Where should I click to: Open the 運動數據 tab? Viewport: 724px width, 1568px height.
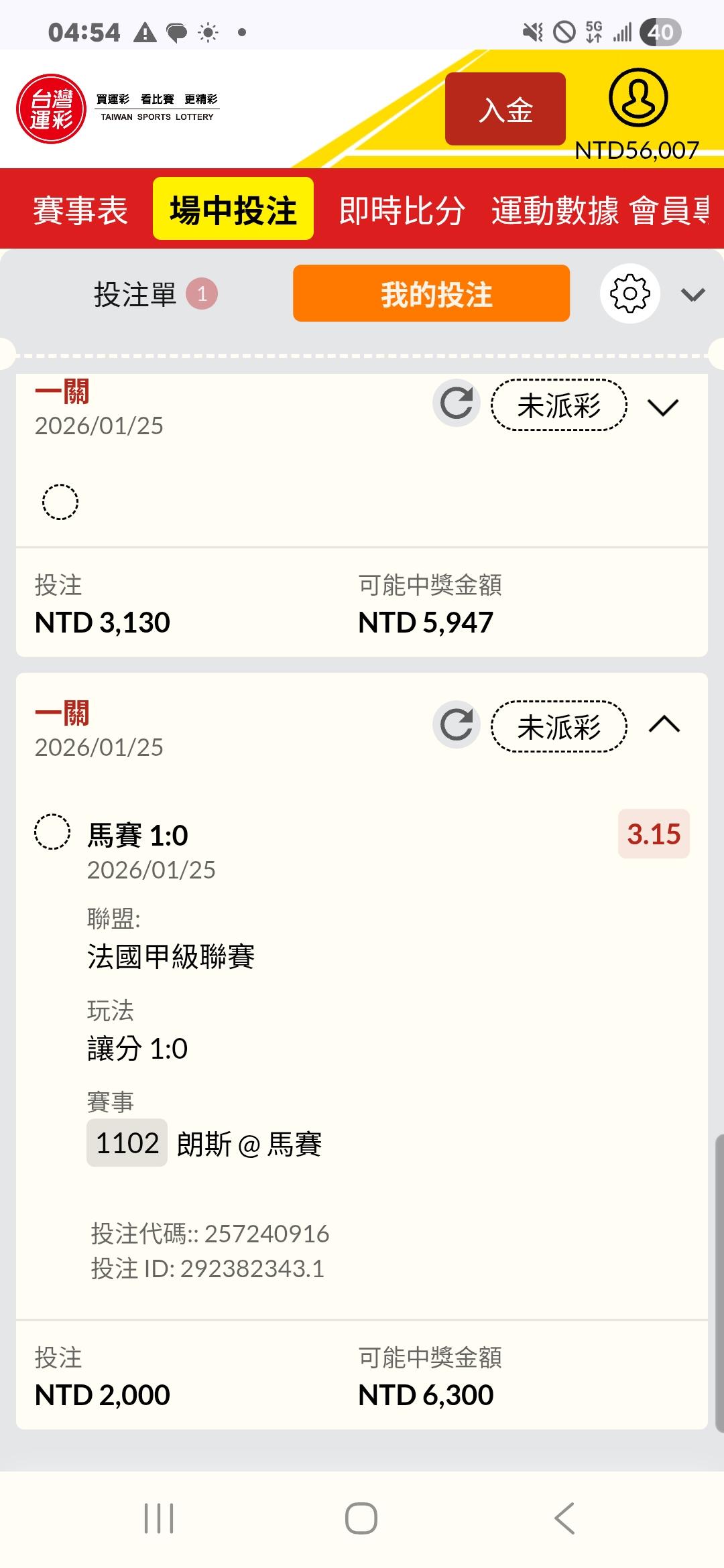click(x=554, y=210)
